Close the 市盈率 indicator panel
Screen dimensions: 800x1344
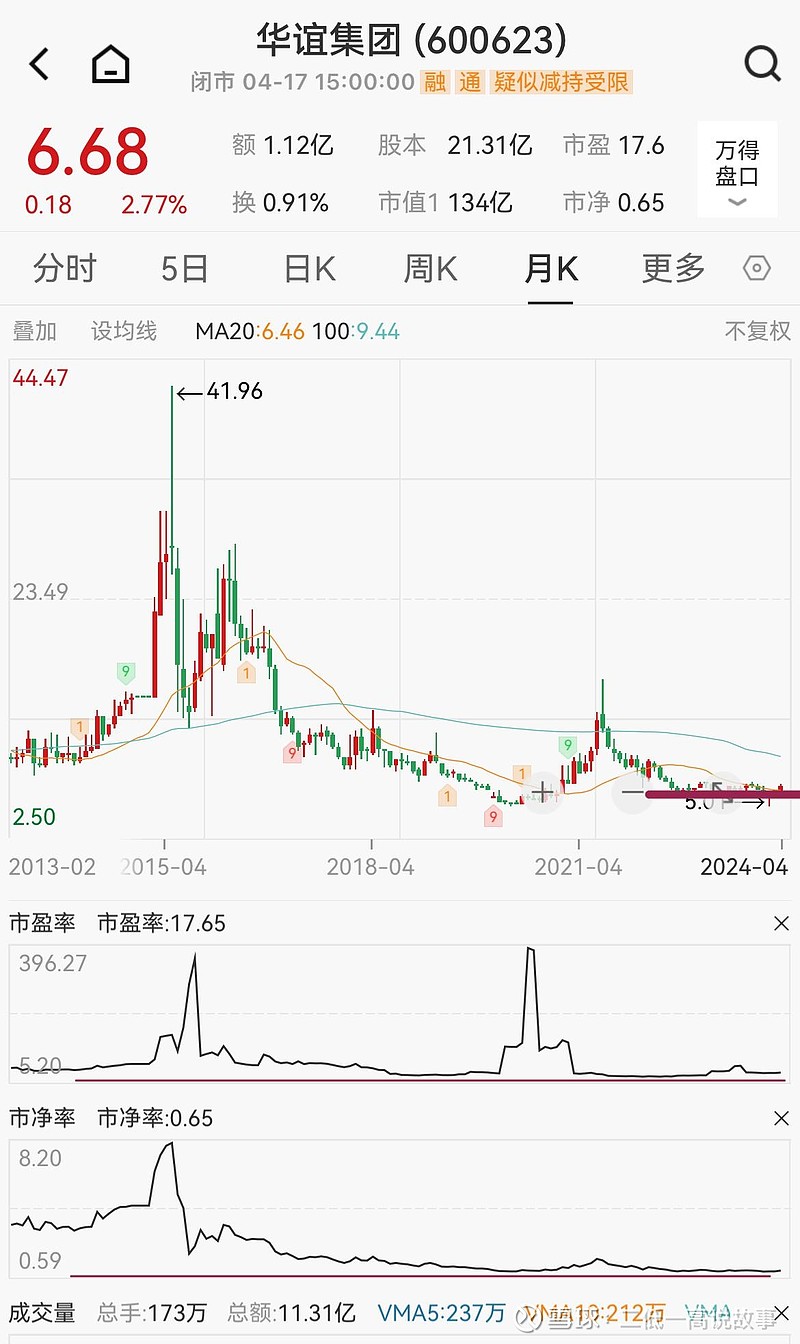click(x=781, y=923)
